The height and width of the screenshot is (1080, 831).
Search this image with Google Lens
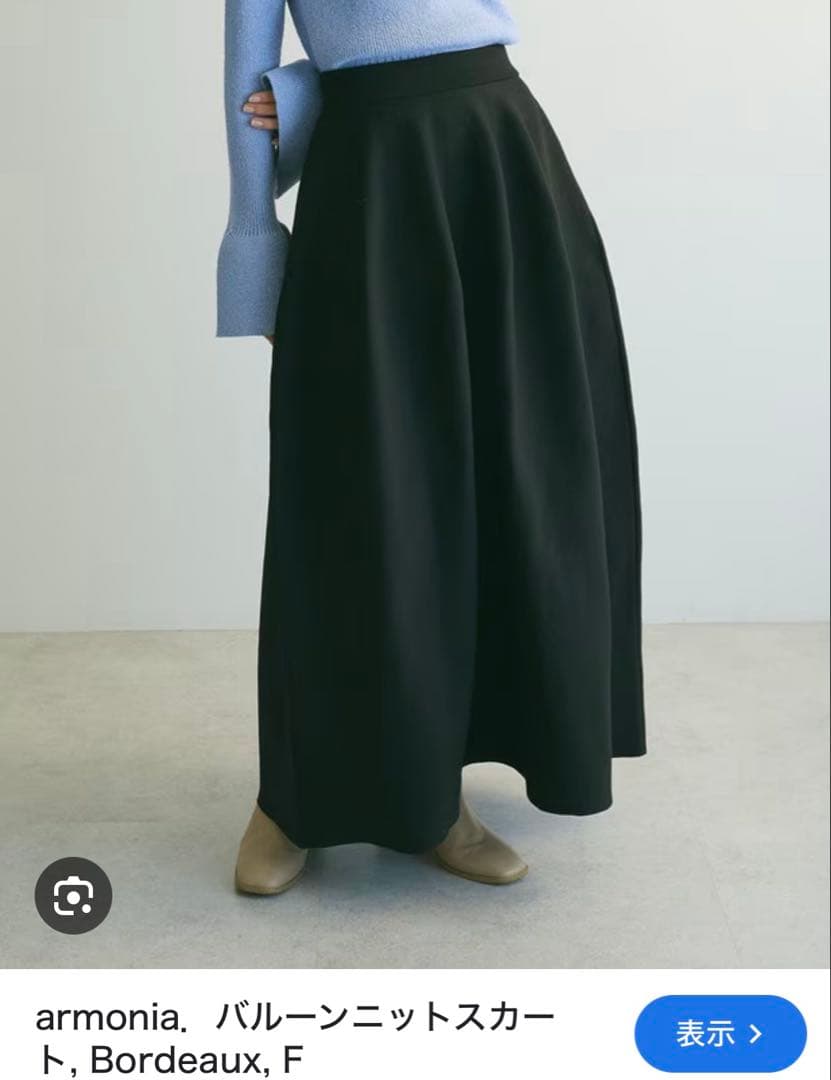(x=73, y=895)
